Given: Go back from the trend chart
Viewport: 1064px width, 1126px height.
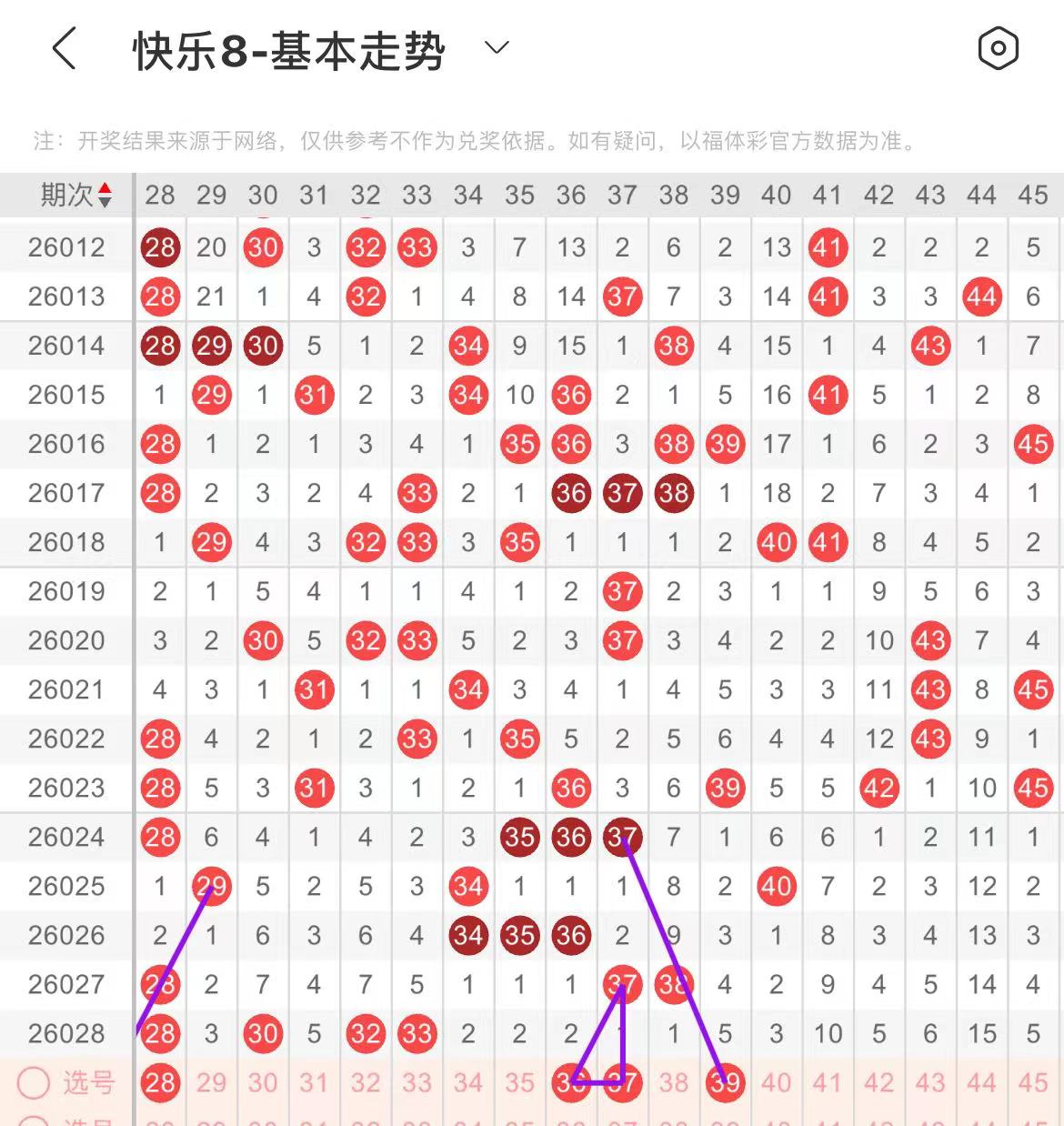Looking at the screenshot, I should tap(64, 48).
